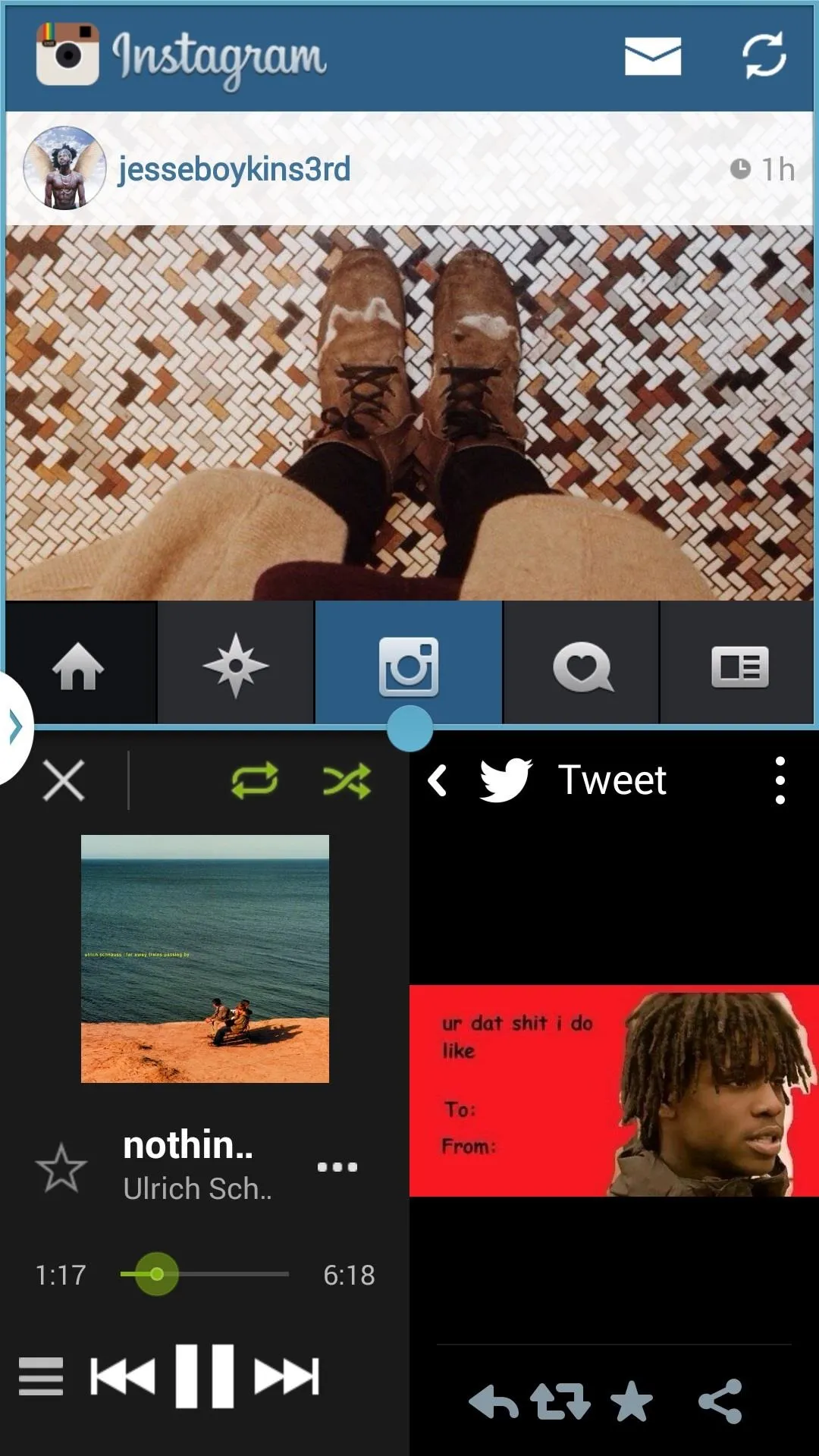
Task: Open the likes activity tab
Action: click(x=582, y=667)
